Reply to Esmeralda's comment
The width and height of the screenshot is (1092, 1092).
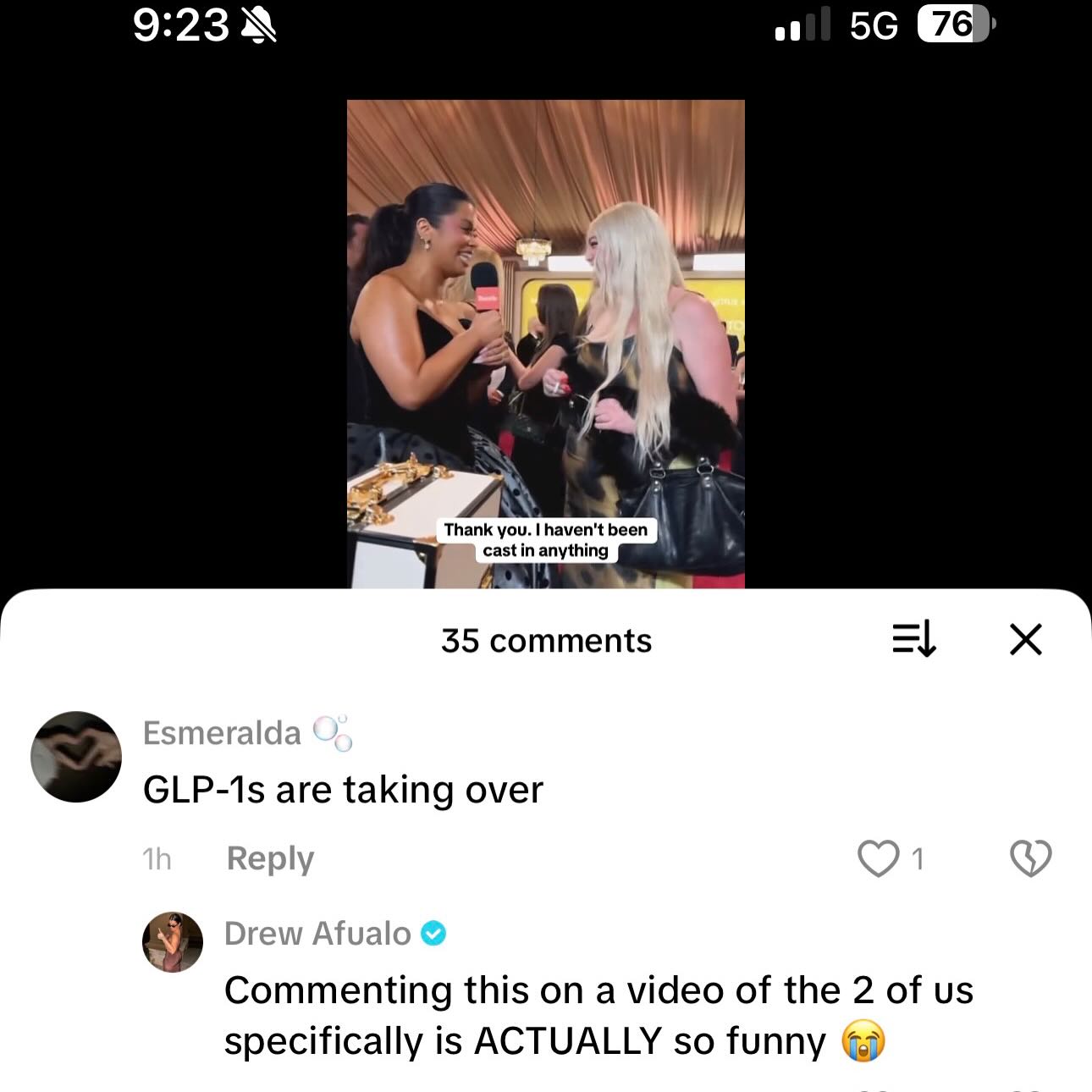(270, 858)
